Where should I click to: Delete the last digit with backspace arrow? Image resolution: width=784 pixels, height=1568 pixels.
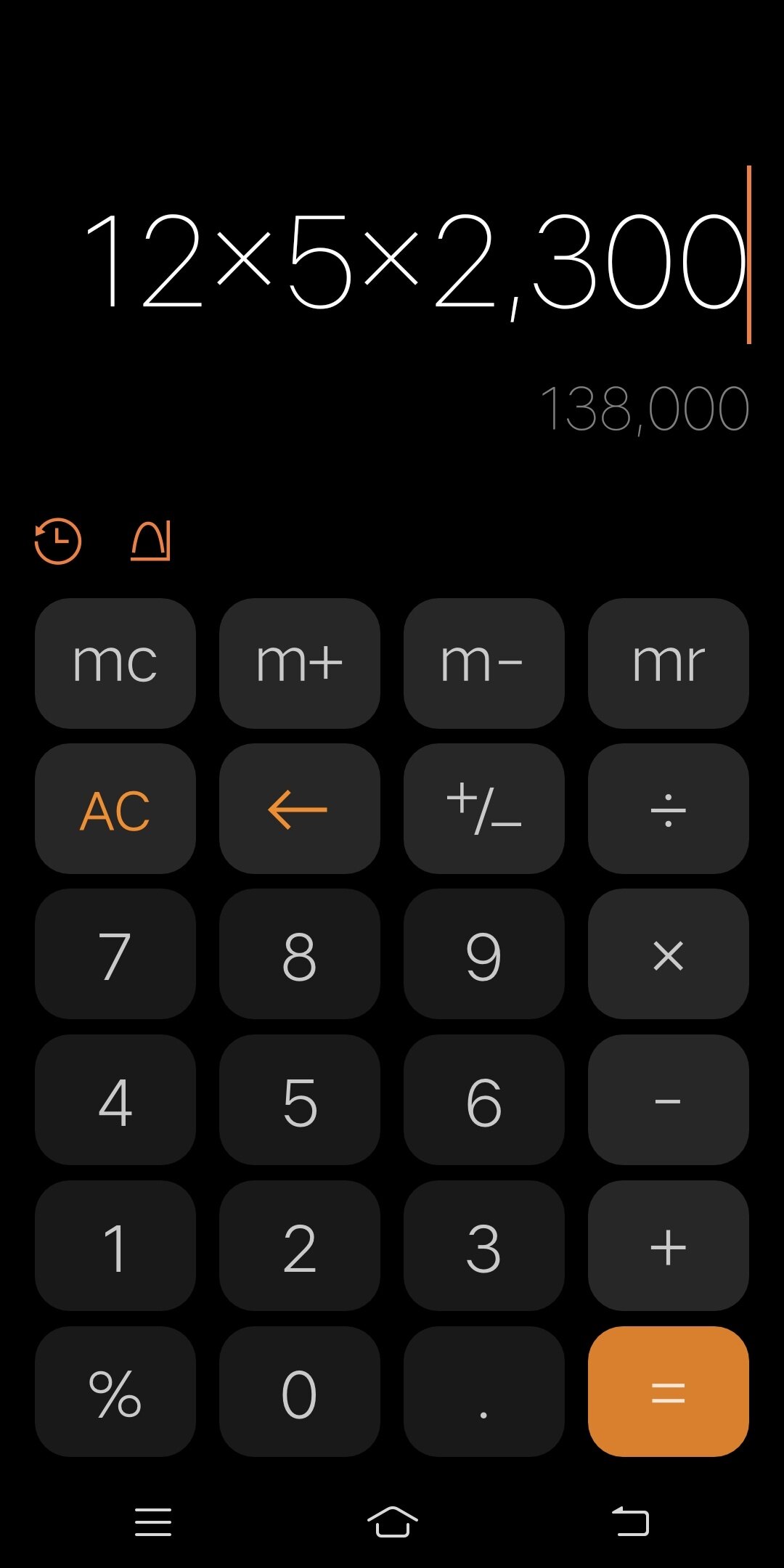point(300,809)
